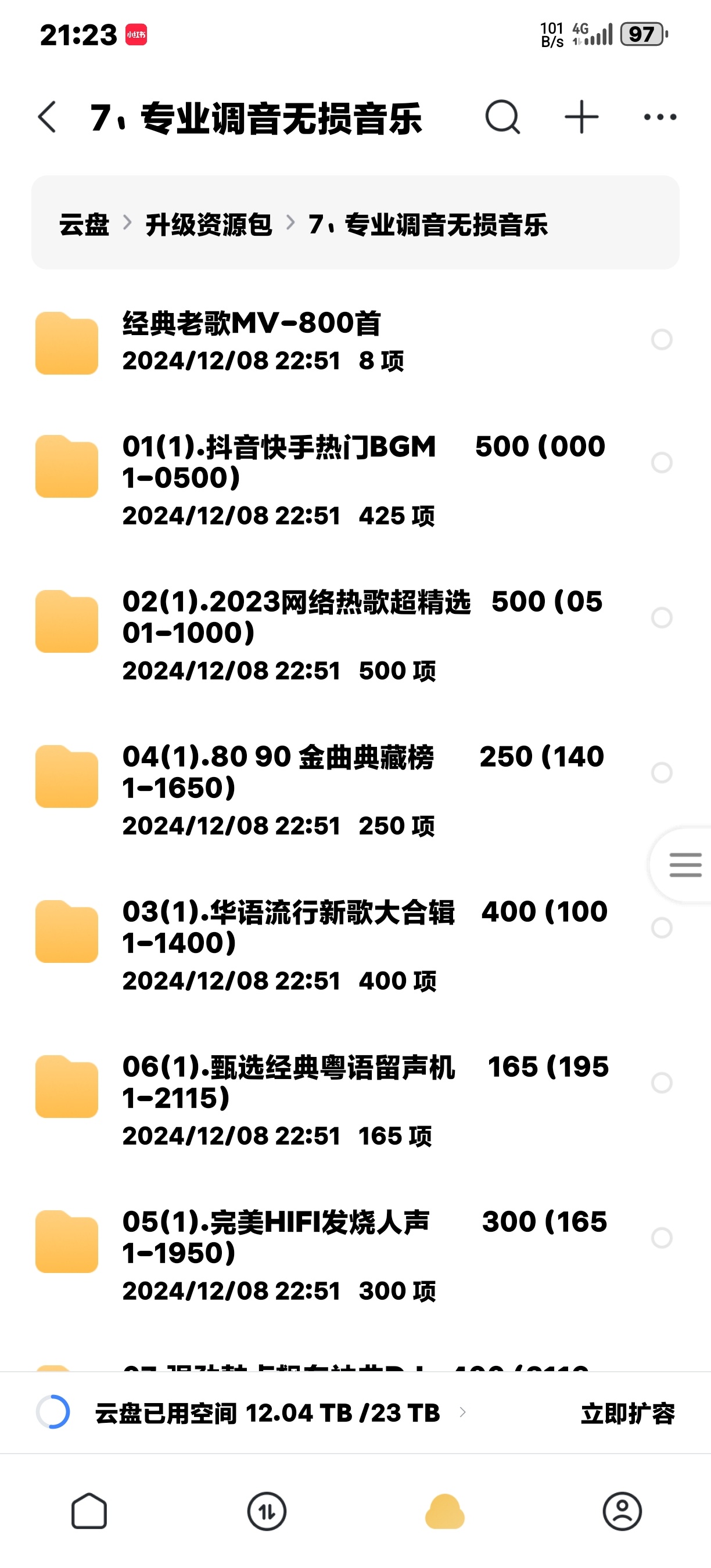This screenshot has height=1568, width=711.
Task: Open the more options menu icon
Action: (x=659, y=117)
